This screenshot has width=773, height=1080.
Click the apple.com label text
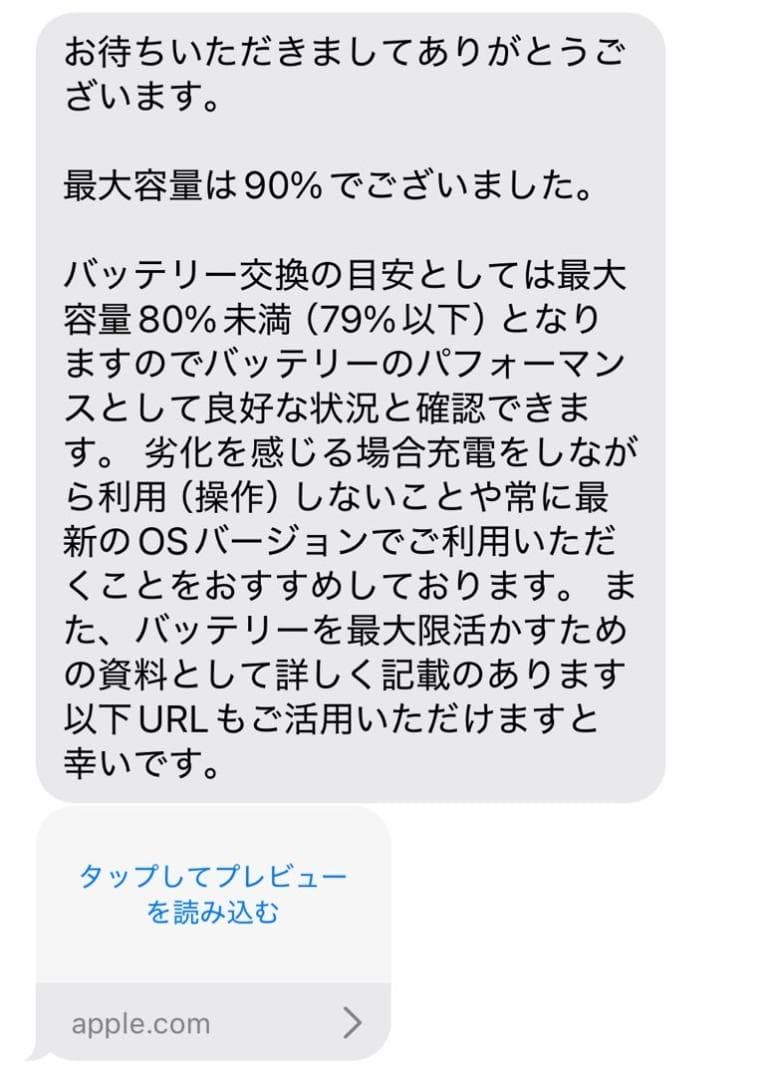(x=140, y=1023)
